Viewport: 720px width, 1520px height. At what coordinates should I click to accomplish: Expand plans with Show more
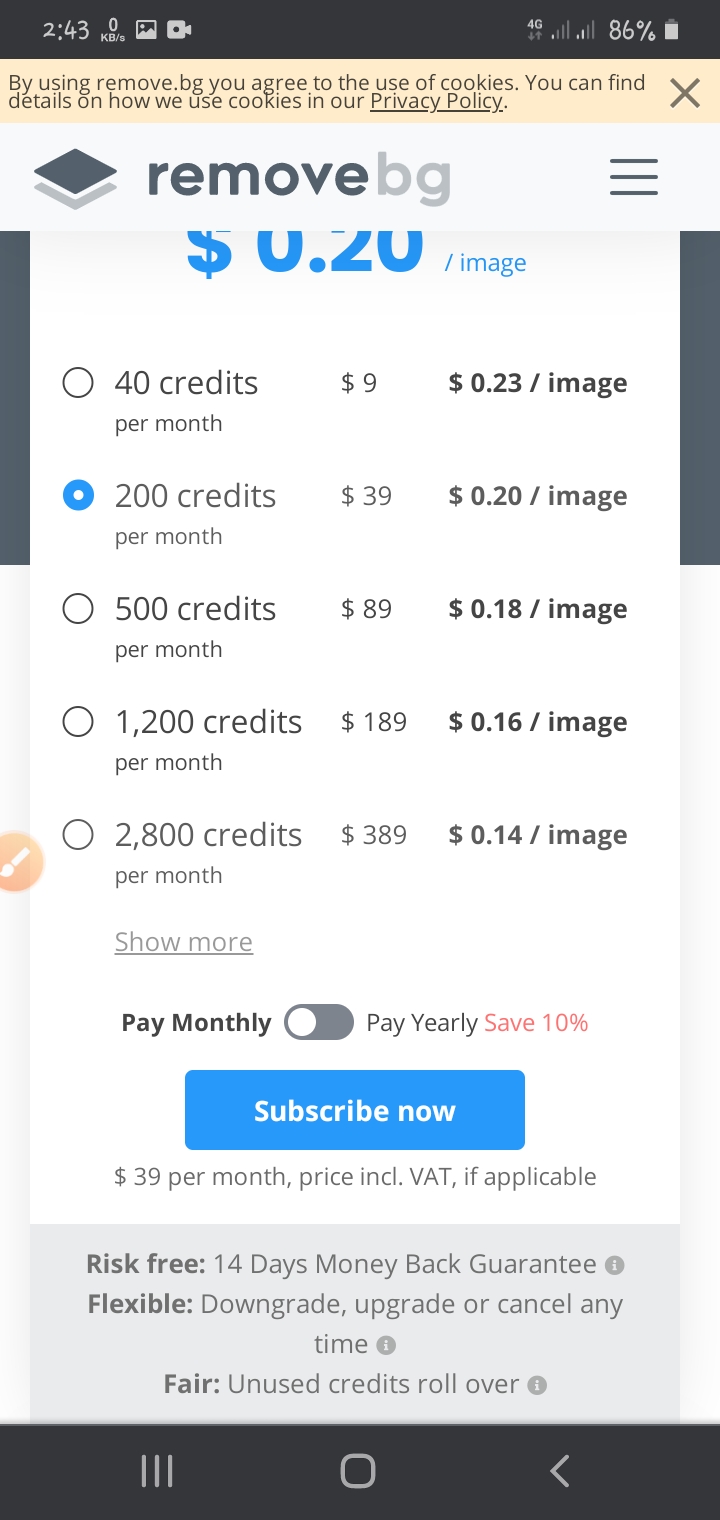184,942
